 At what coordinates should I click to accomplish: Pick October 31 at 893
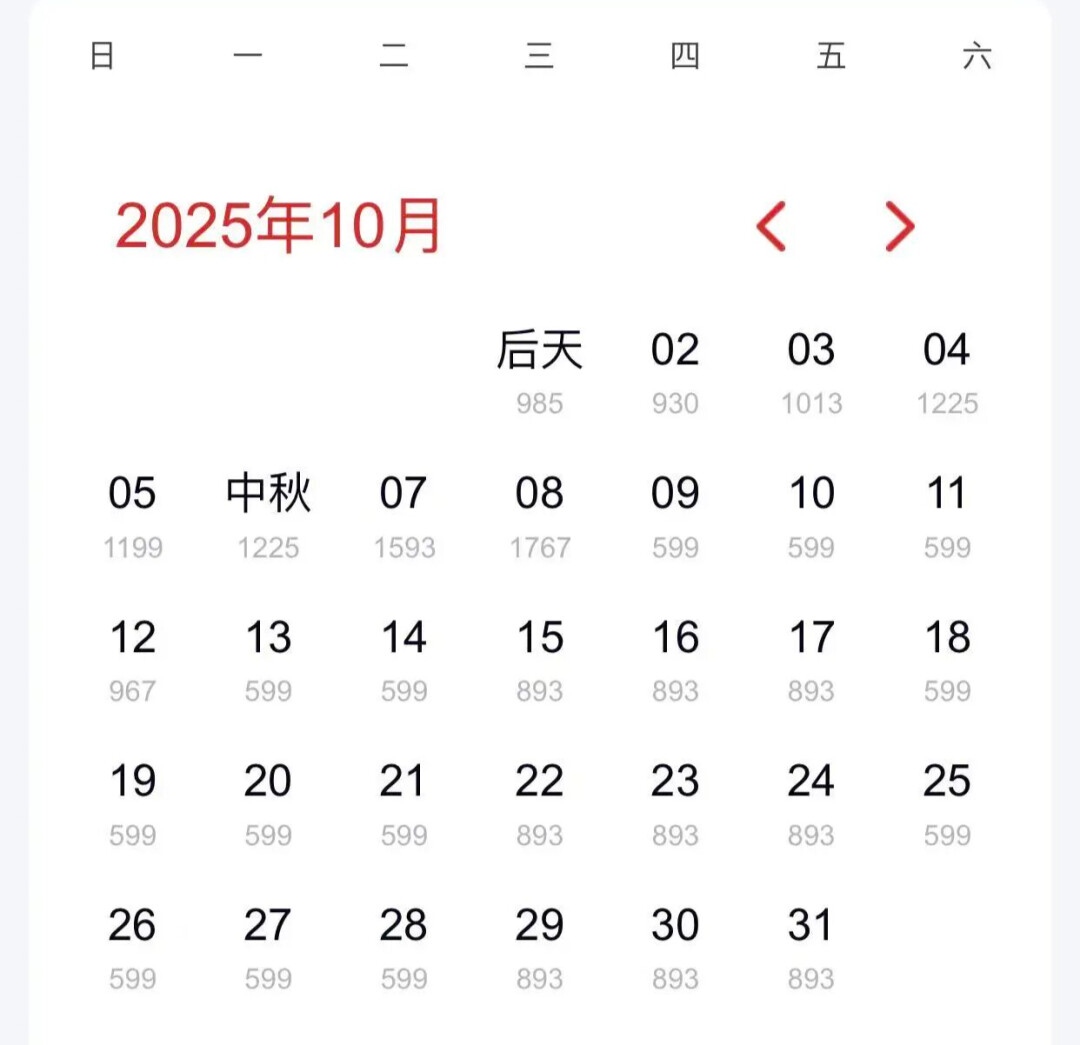click(x=810, y=946)
